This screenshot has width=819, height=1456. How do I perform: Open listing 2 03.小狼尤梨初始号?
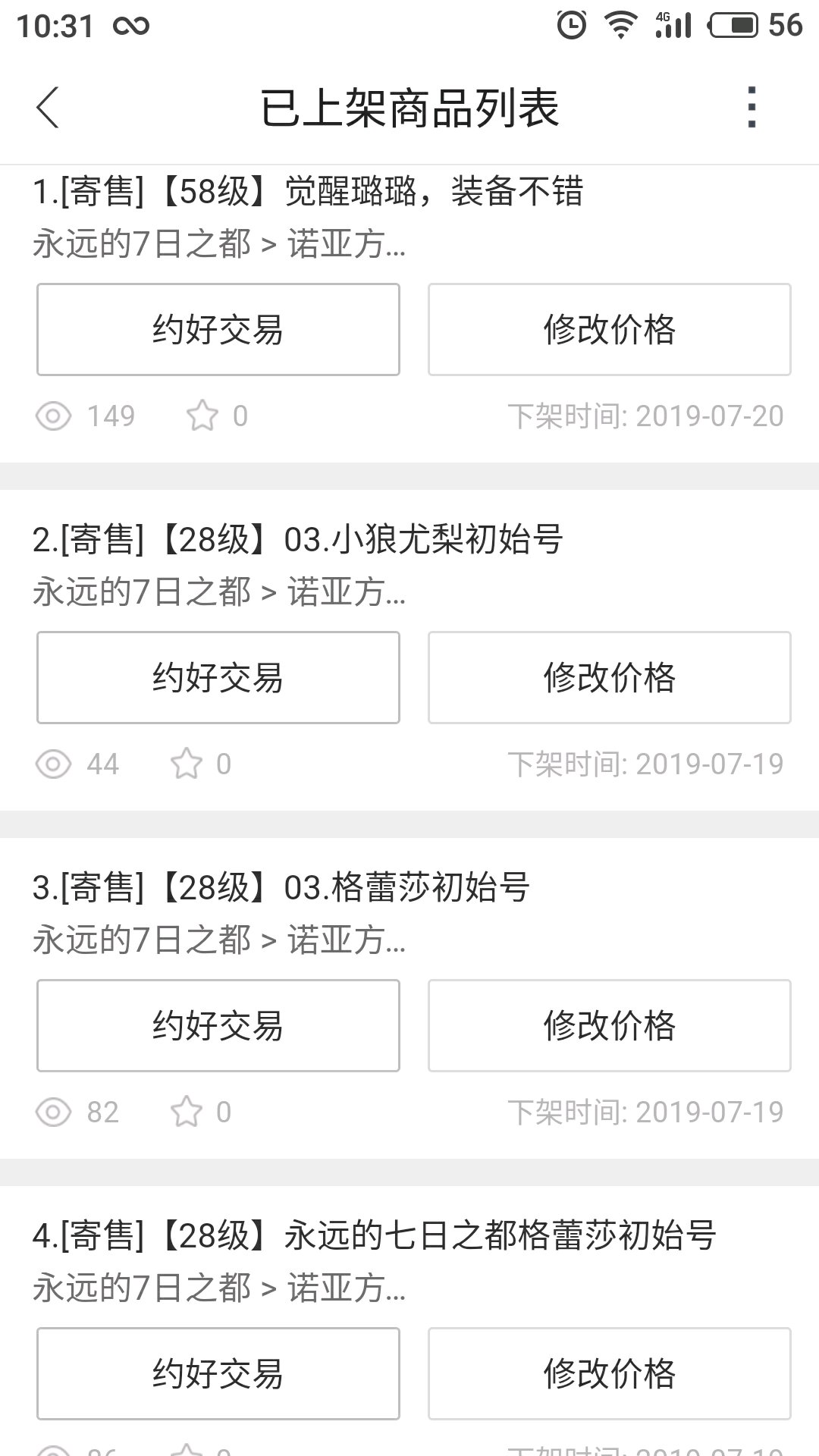click(298, 540)
